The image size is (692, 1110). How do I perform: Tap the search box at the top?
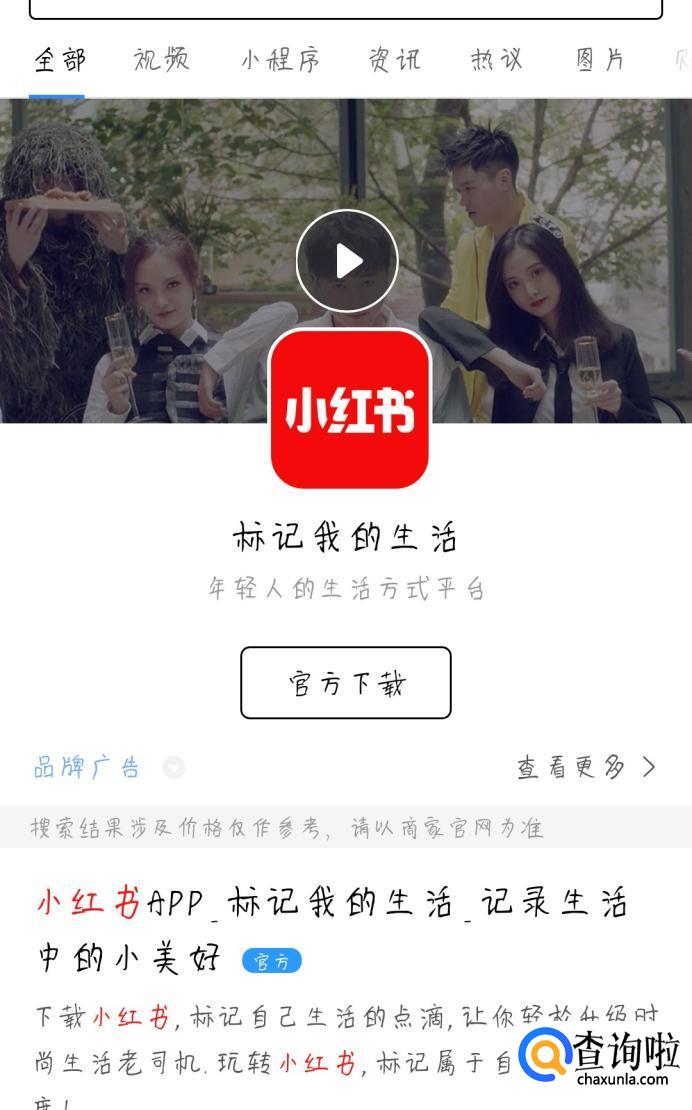tap(346, 8)
